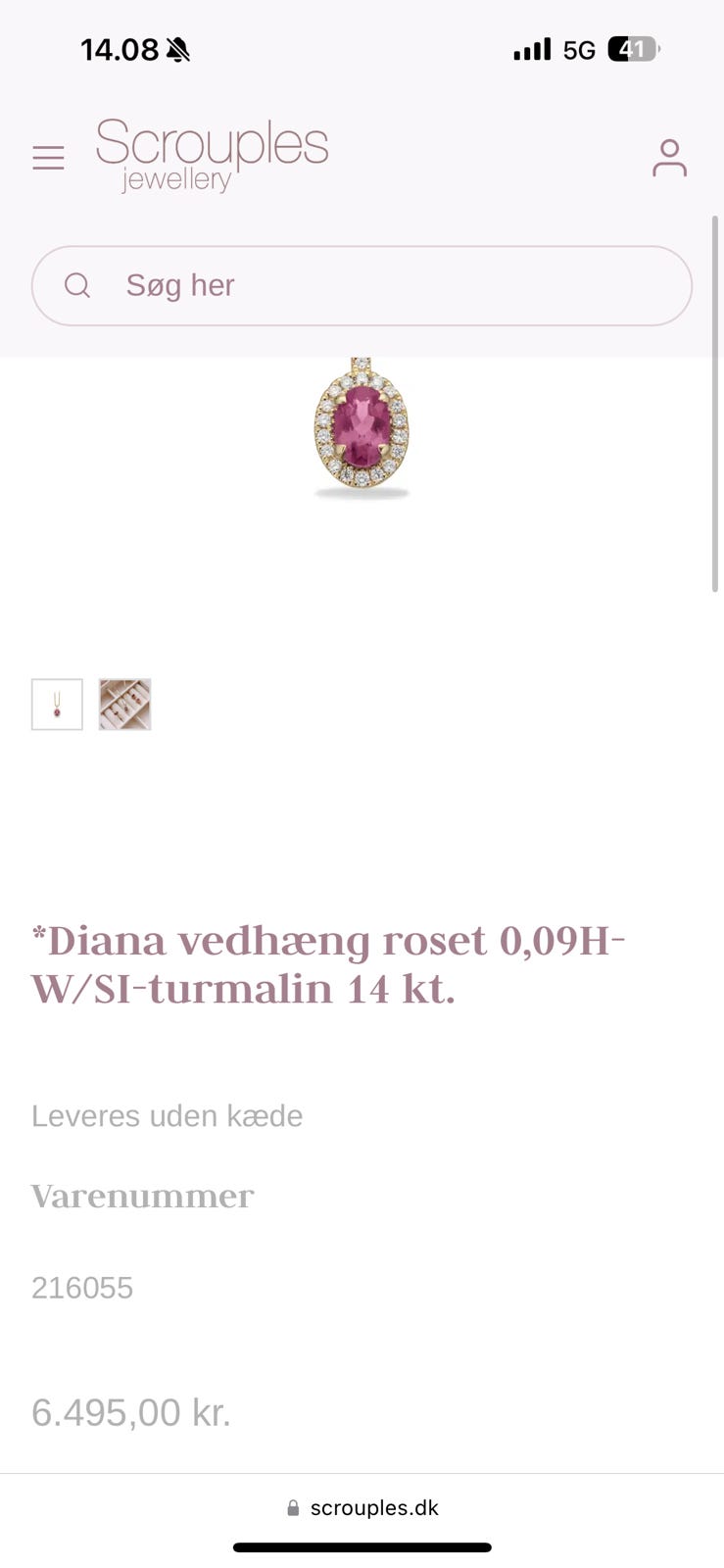Open the hamburger navigation menu
This screenshot has width=724, height=1568.
(x=48, y=157)
